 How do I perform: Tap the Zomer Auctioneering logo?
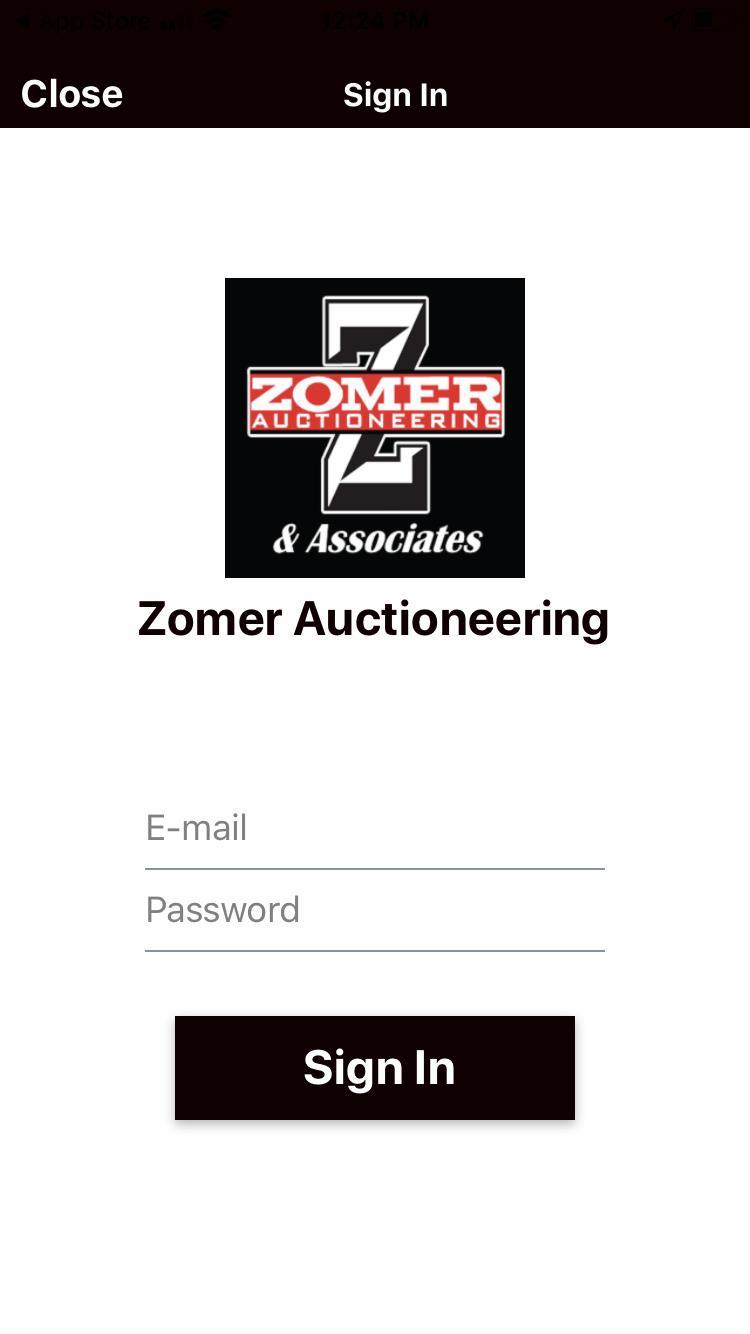click(x=375, y=428)
